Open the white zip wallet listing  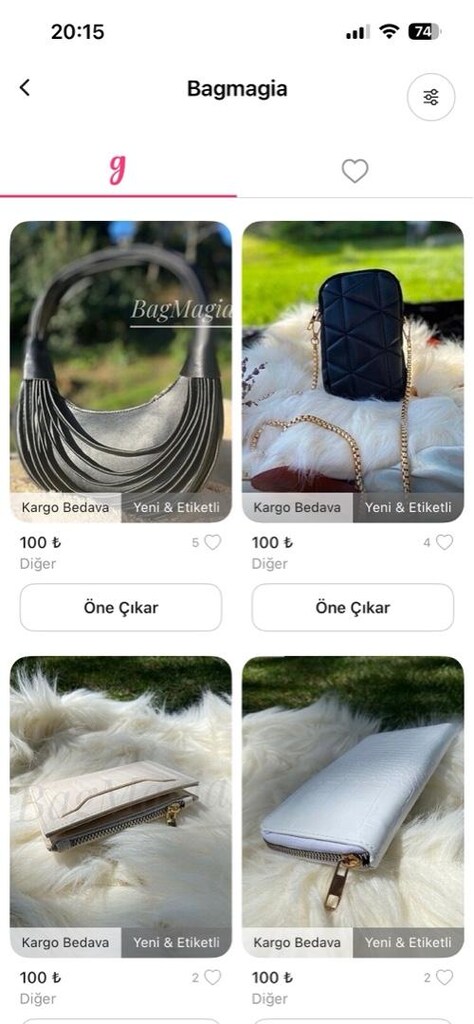353,807
